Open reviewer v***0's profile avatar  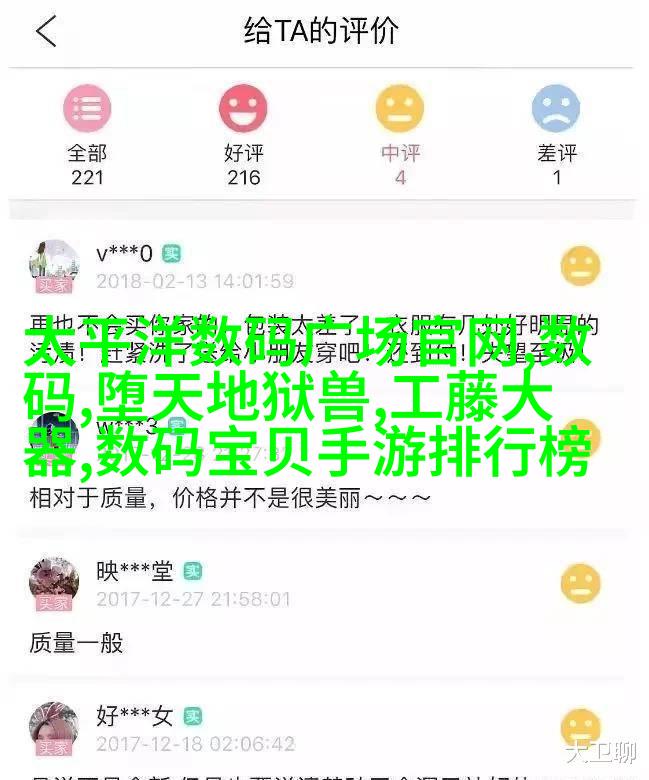click(x=55, y=266)
